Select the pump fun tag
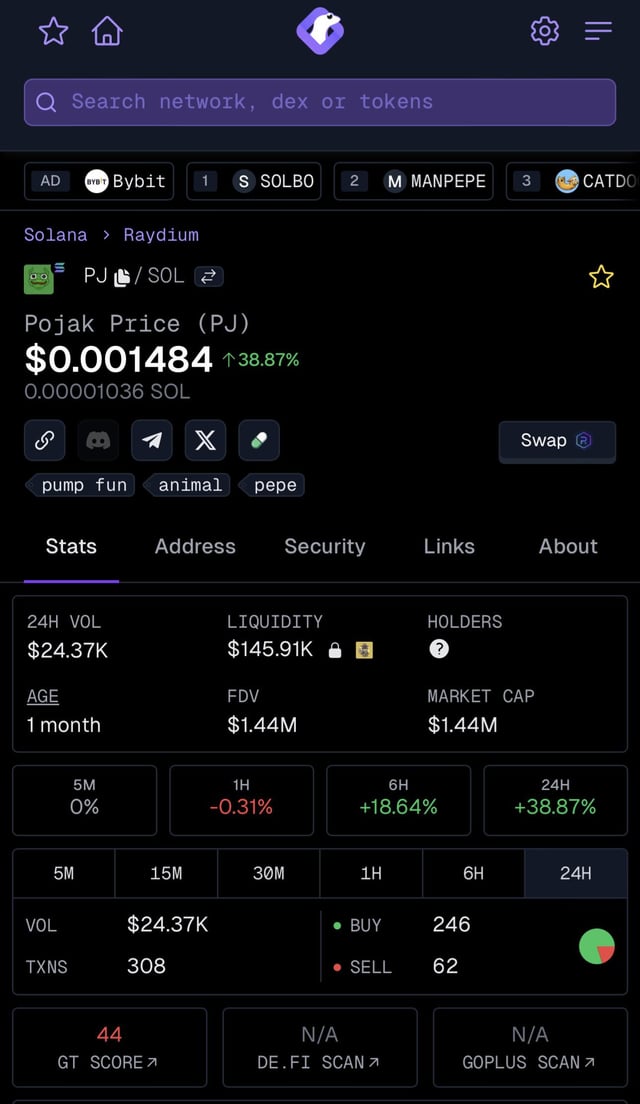640x1104 pixels. (82, 485)
